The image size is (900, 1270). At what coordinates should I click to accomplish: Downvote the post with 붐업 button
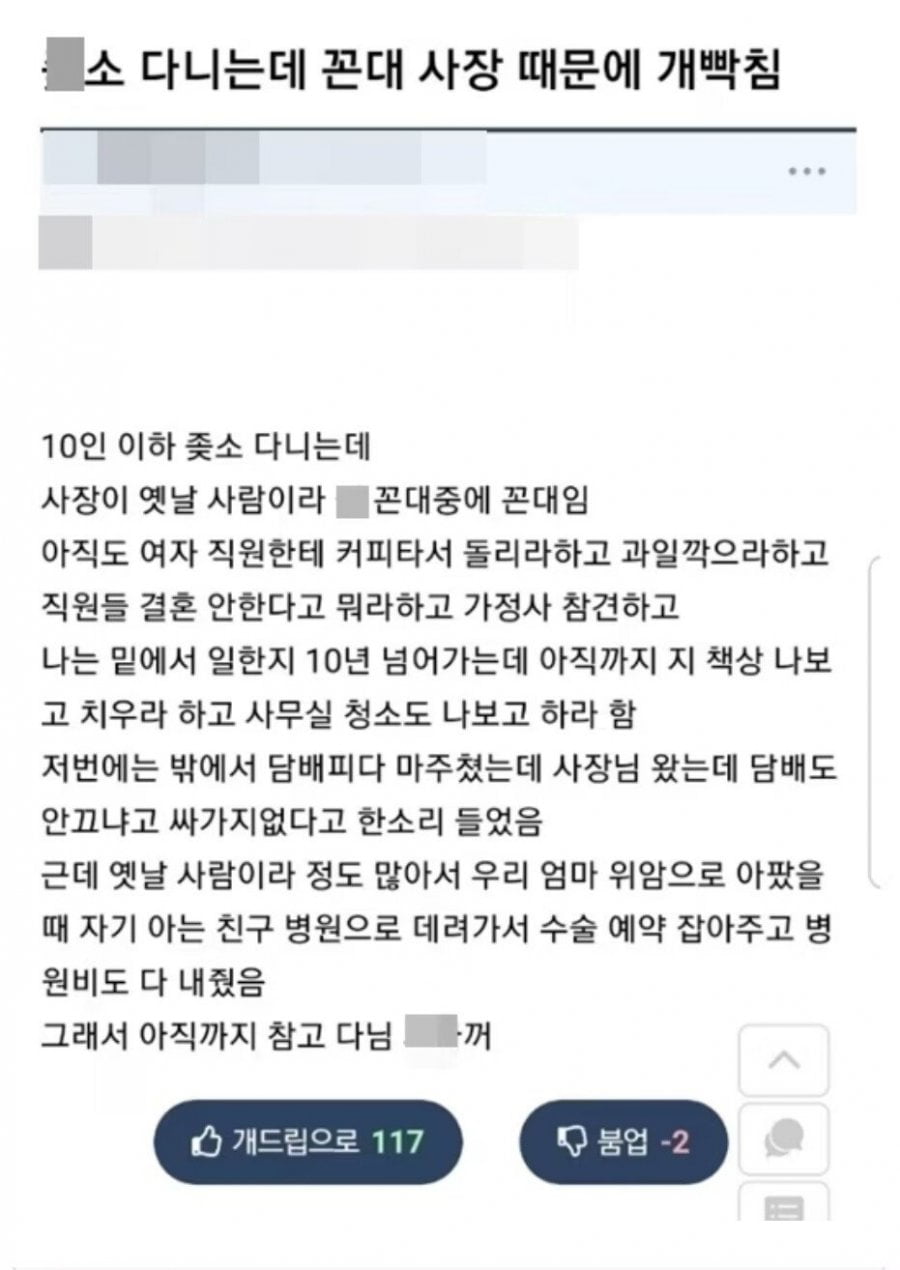coord(622,1141)
